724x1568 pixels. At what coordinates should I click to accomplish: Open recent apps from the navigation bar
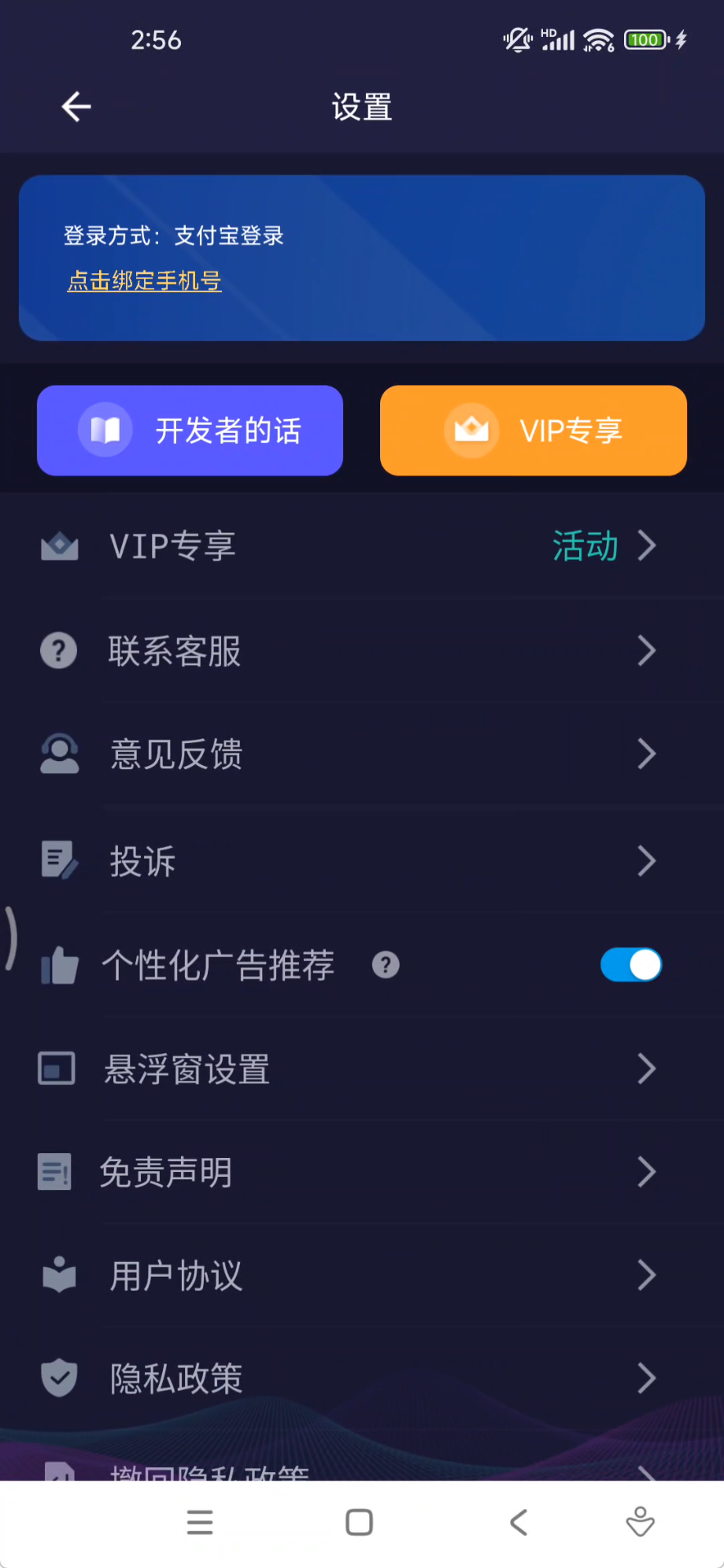[x=200, y=1522]
